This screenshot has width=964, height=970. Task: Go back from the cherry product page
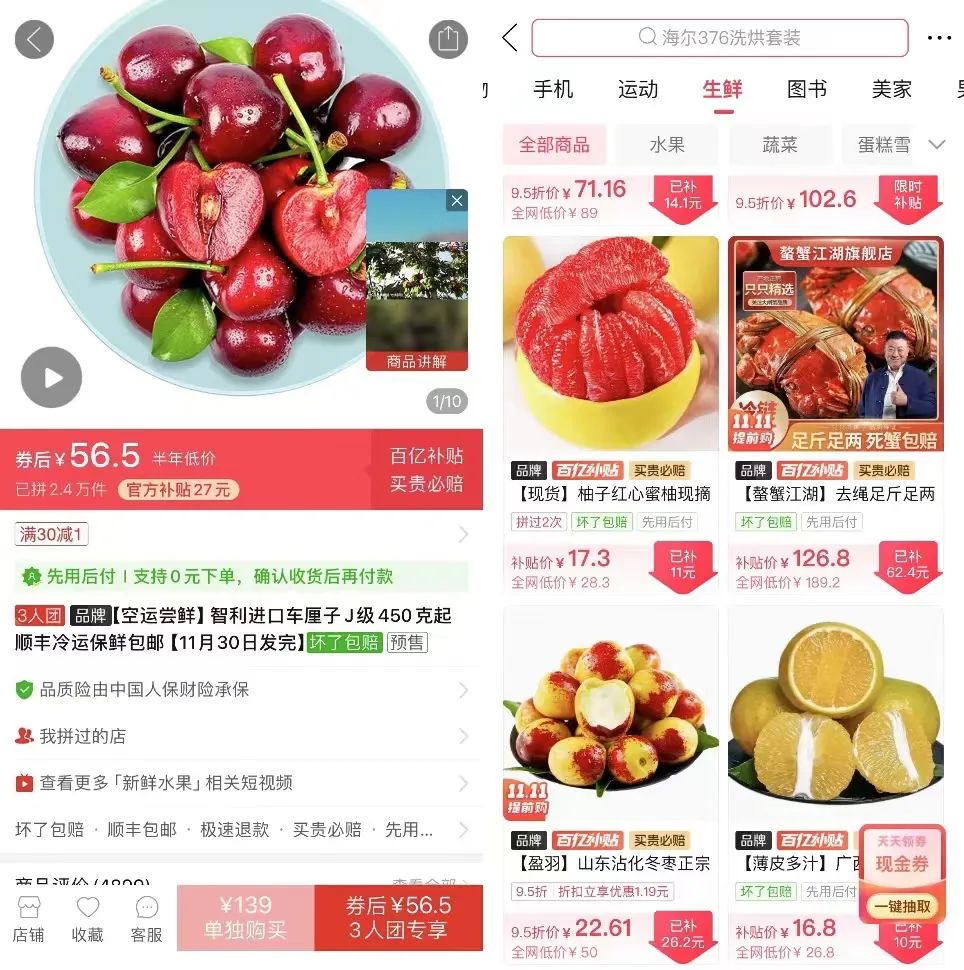(x=34, y=40)
